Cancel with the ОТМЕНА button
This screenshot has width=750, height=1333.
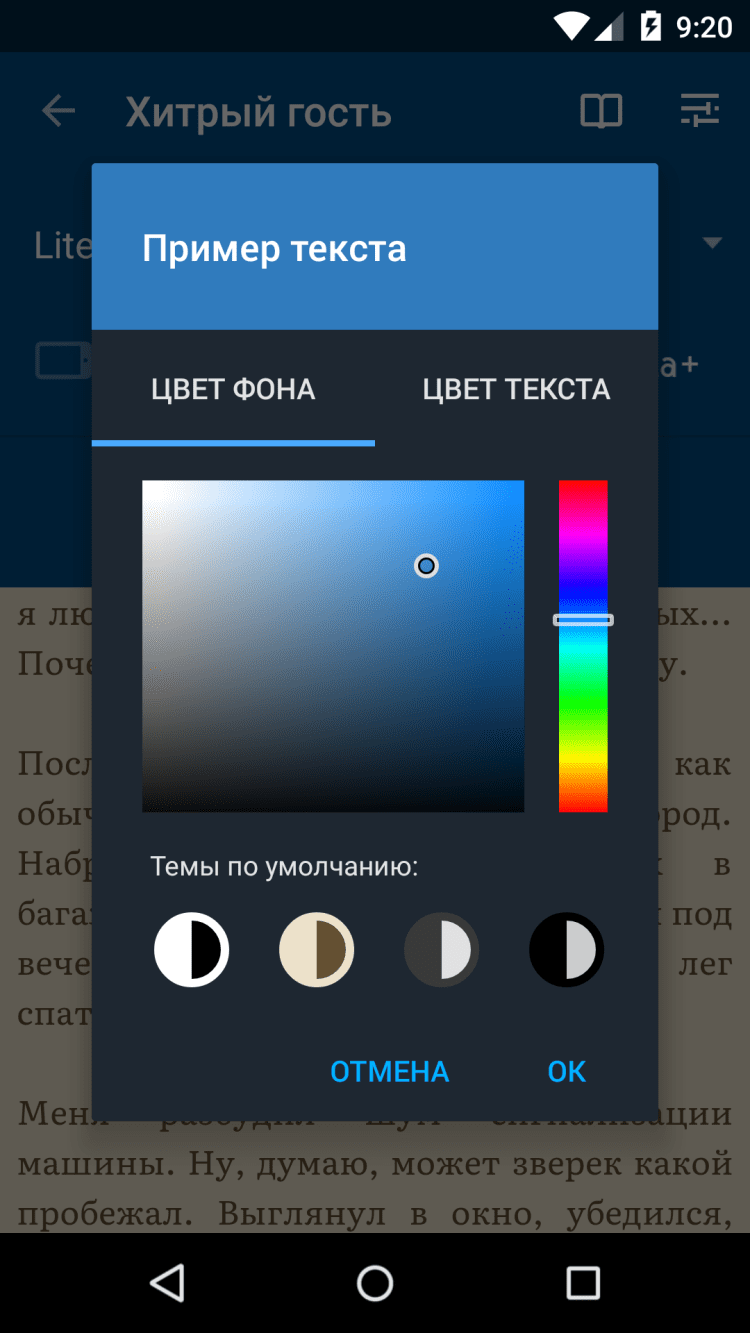click(389, 1072)
